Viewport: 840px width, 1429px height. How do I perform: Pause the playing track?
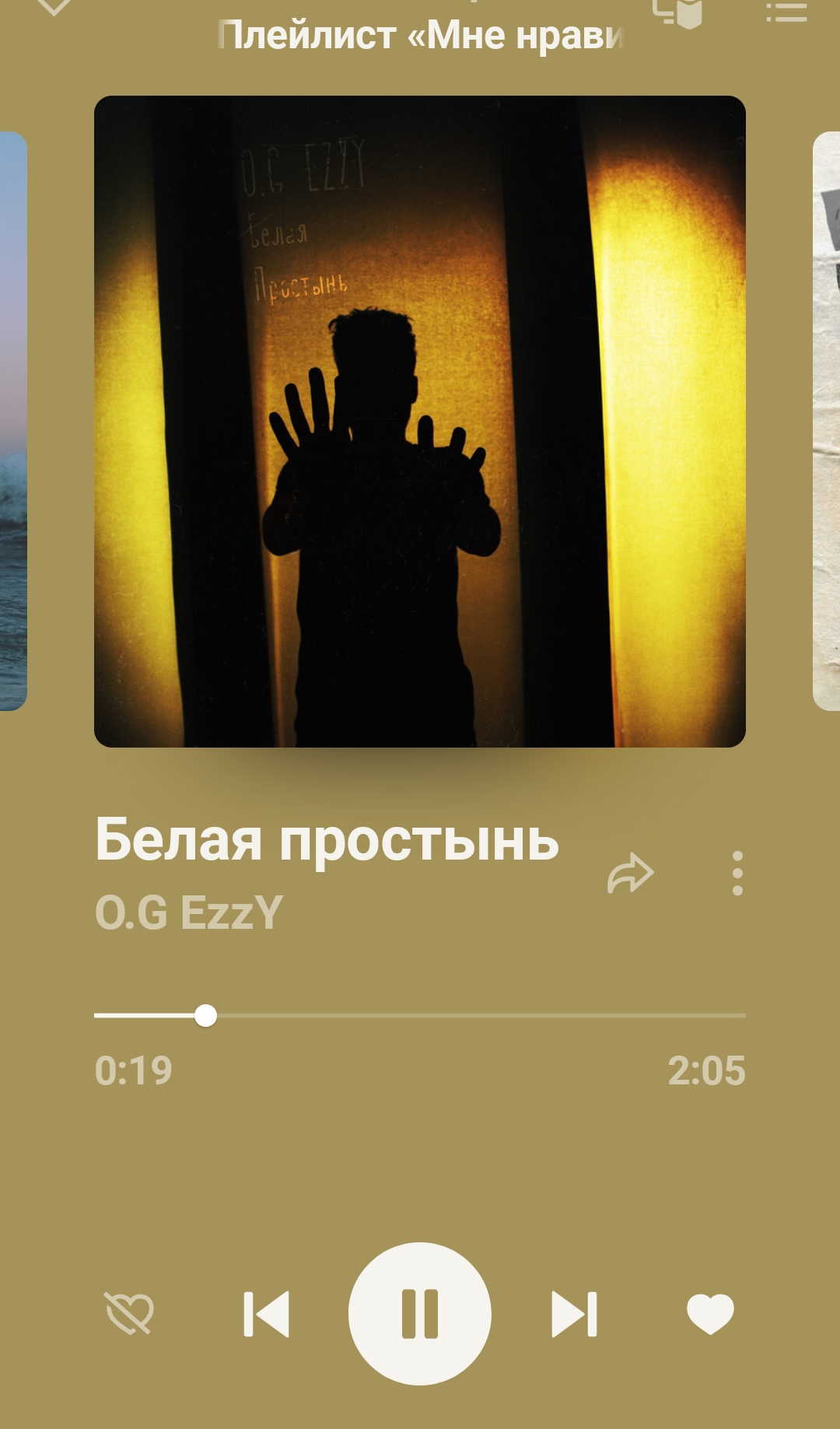tap(419, 1313)
